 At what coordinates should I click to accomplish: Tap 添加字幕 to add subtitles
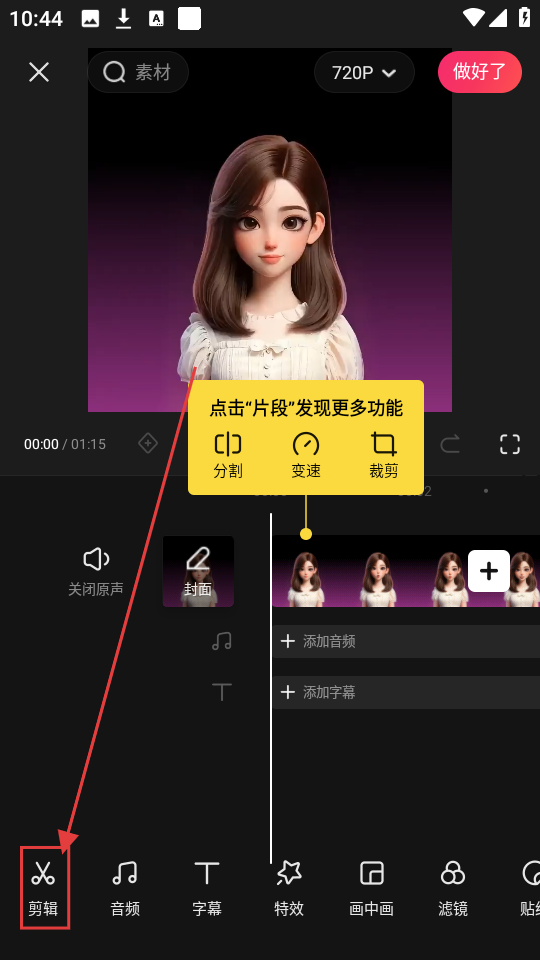point(405,692)
